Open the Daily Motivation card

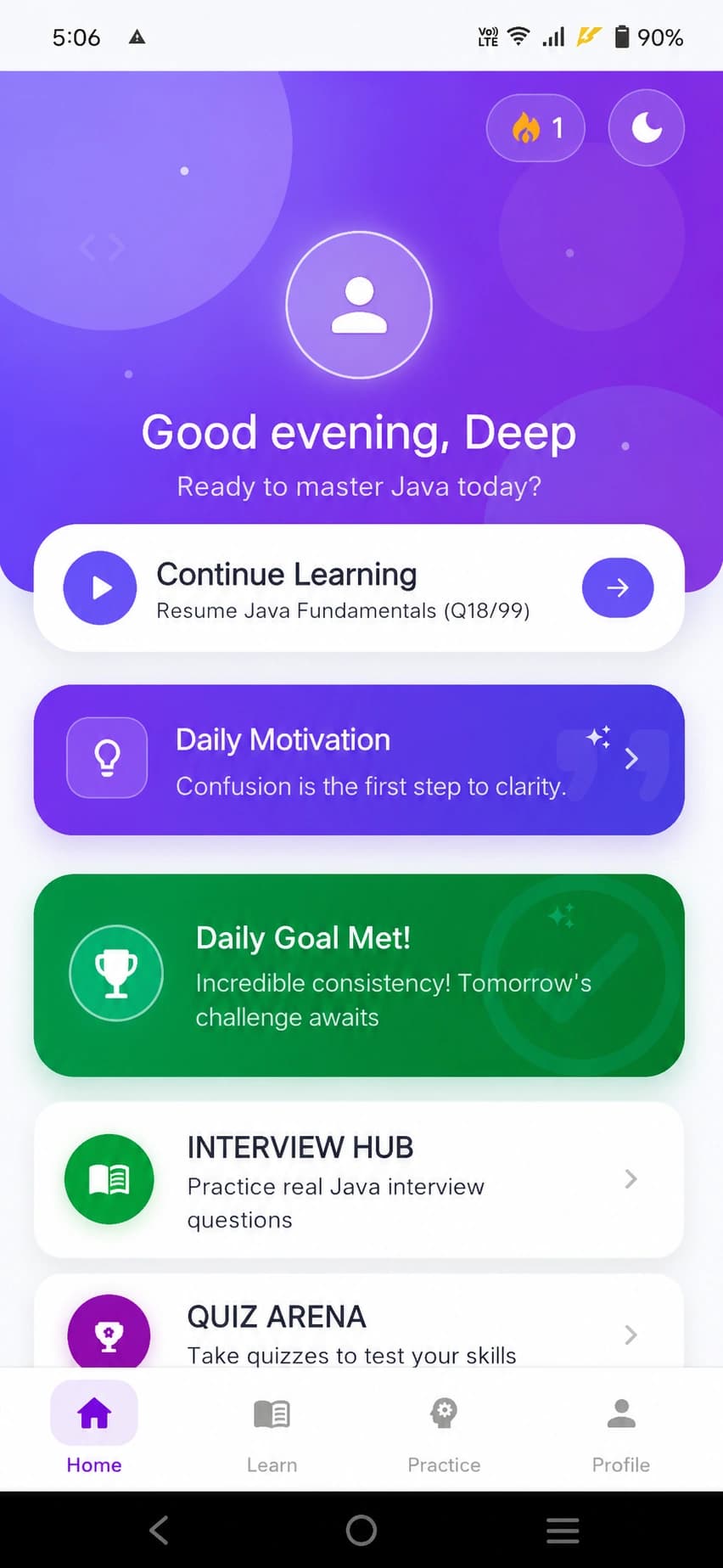[x=359, y=760]
